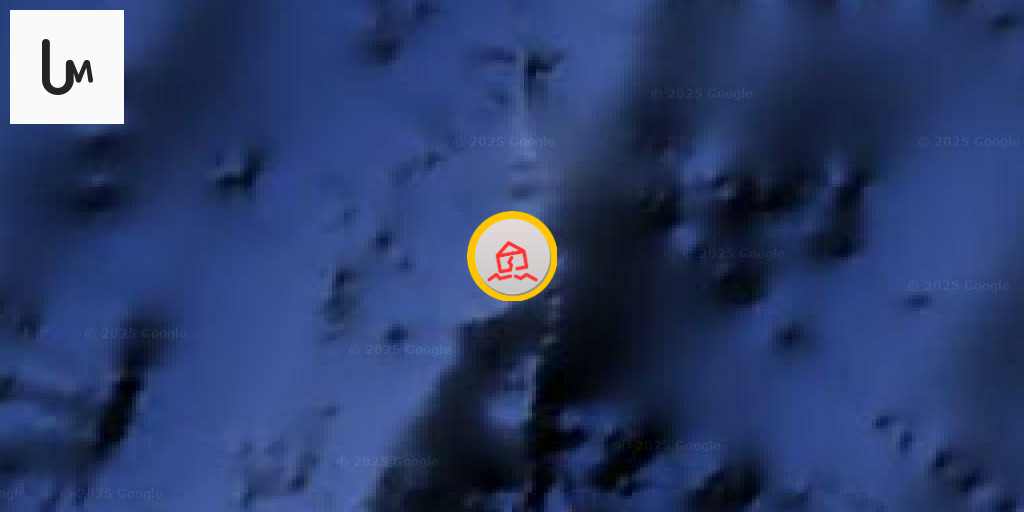Tap the damaged house map marker
The image size is (1024, 512).
(x=512, y=257)
